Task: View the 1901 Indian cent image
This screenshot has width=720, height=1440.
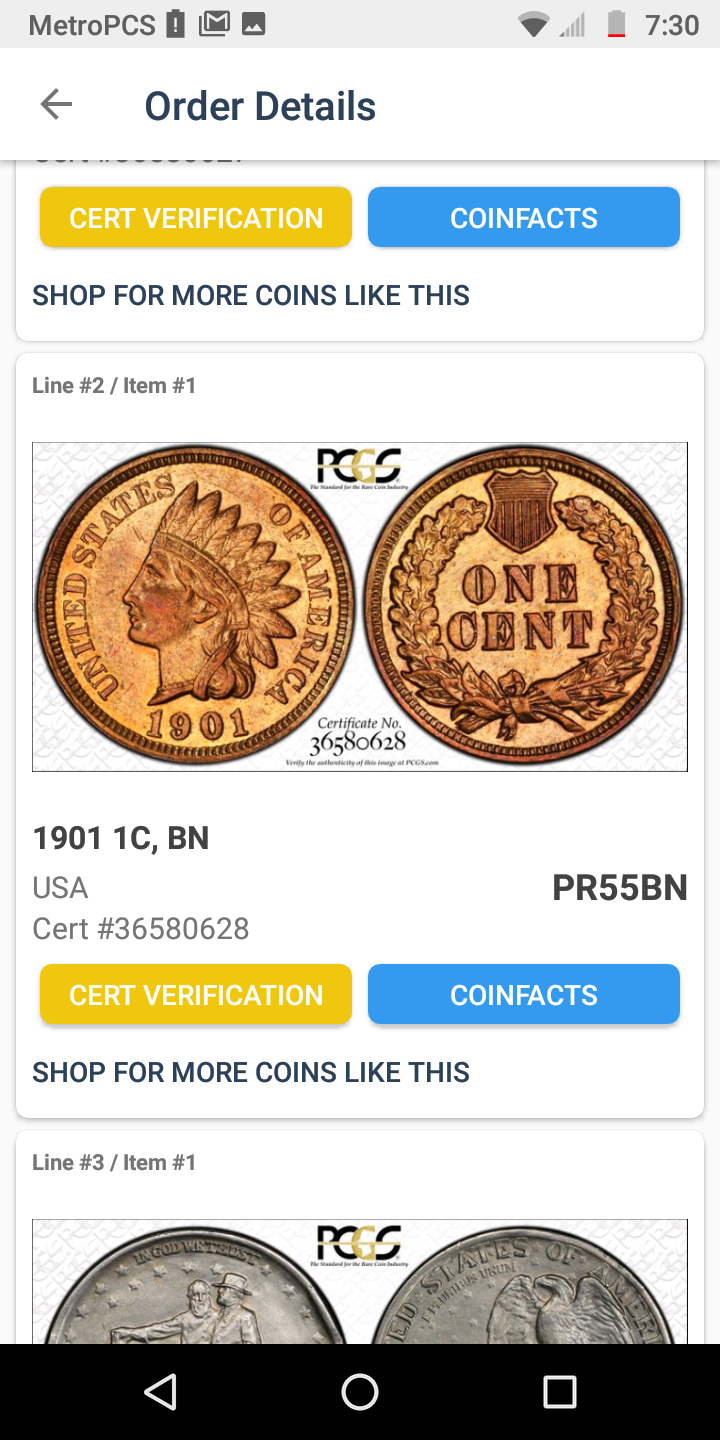Action: tap(360, 607)
